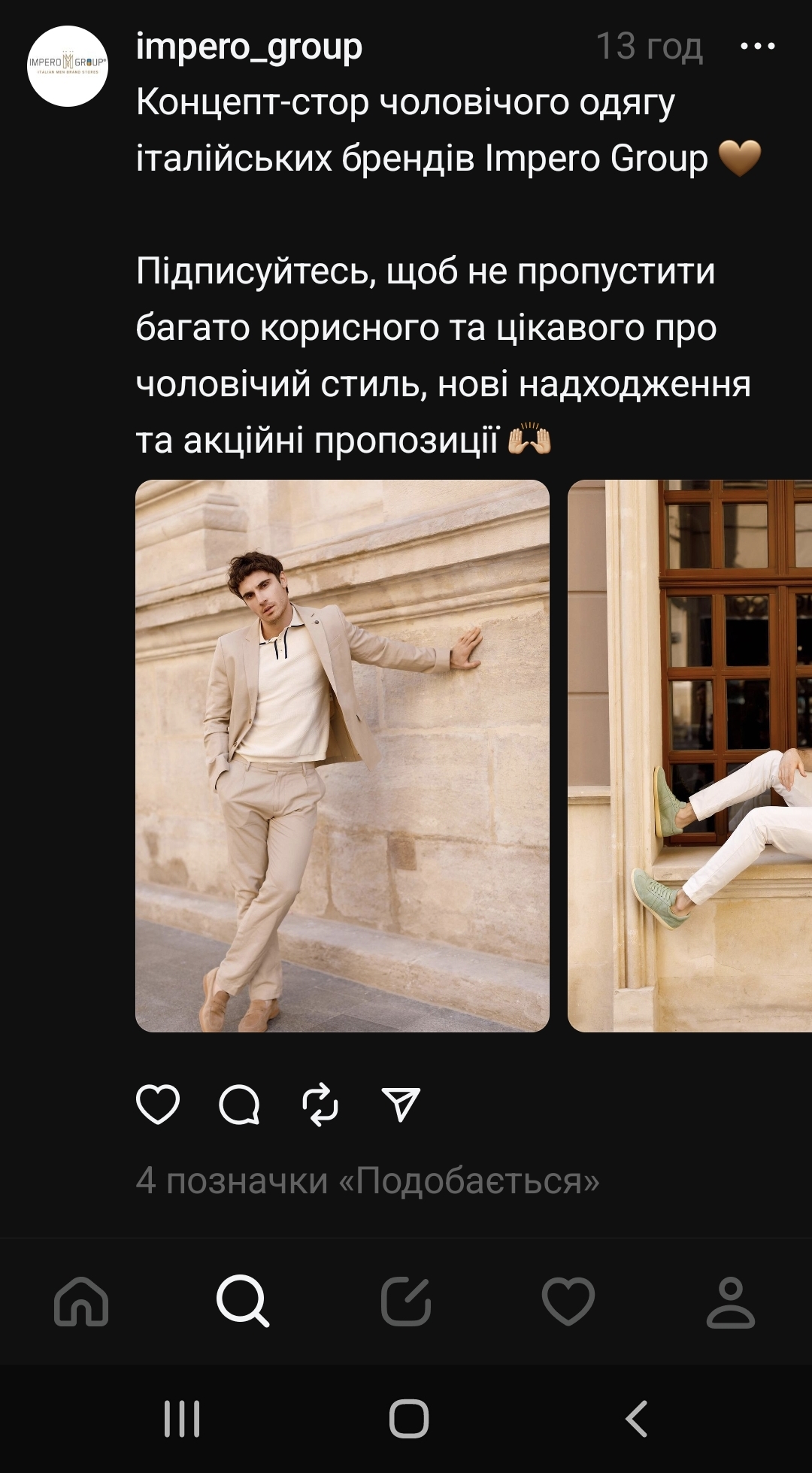Viewport: 812px width, 1473px height.
Task: Share the post via send icon
Action: point(401,1105)
